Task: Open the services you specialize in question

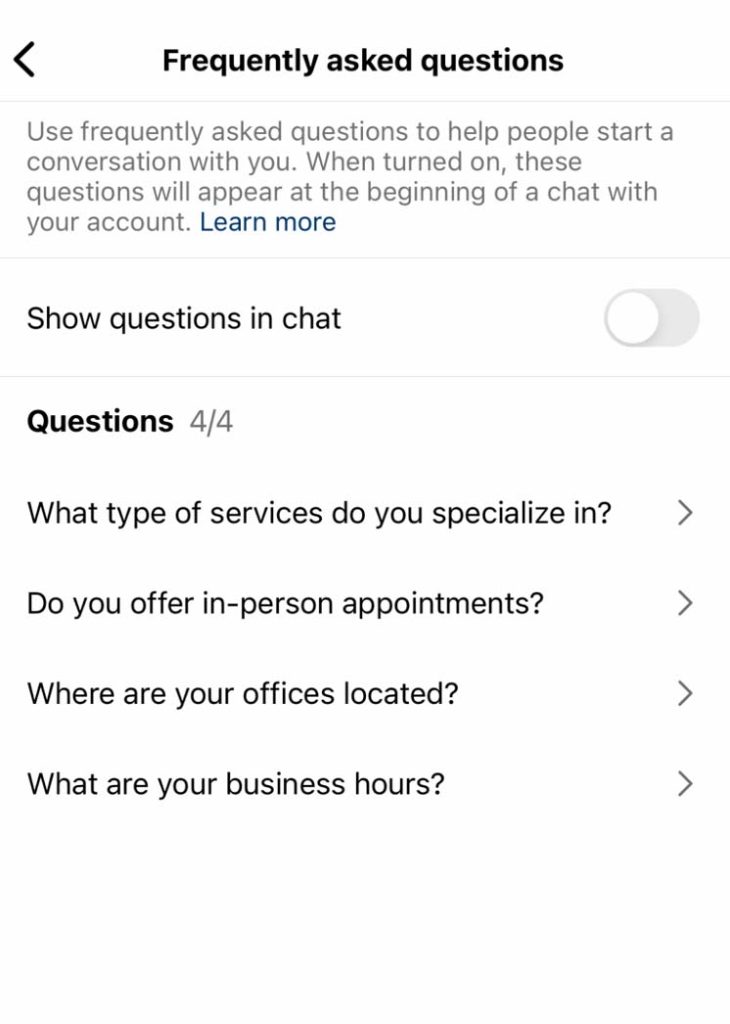Action: click(360, 513)
